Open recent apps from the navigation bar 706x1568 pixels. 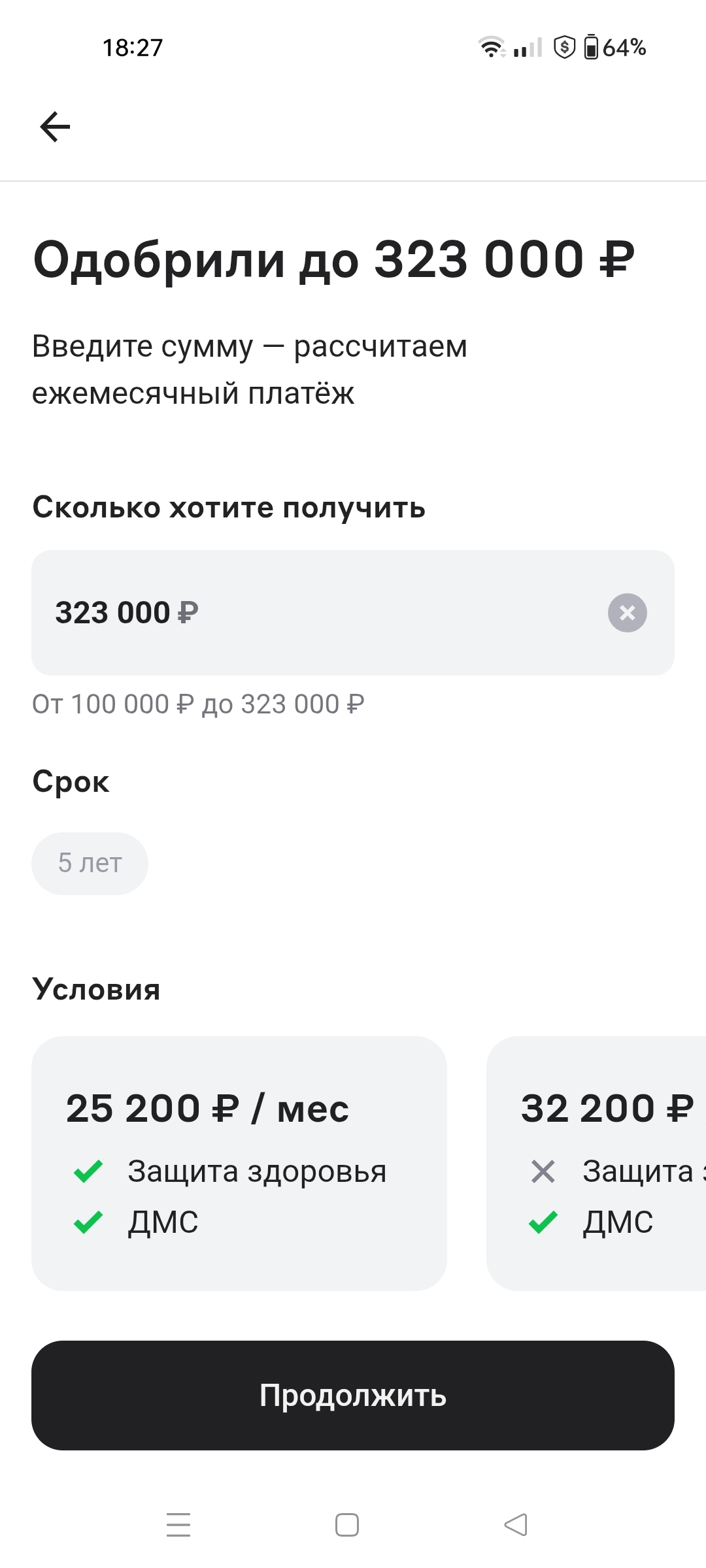coord(178,1524)
